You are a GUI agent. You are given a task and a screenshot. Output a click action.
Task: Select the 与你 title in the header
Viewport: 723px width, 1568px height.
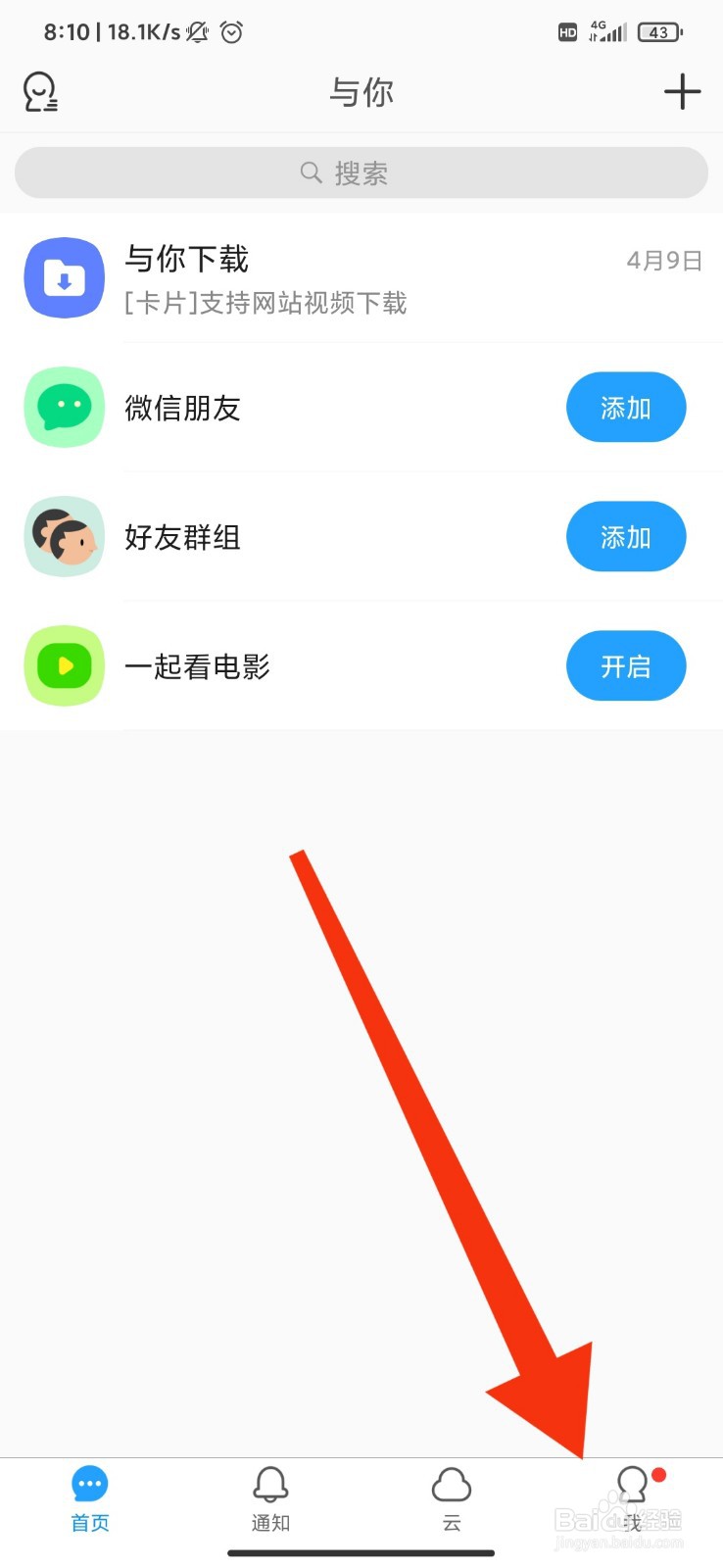pos(361,91)
